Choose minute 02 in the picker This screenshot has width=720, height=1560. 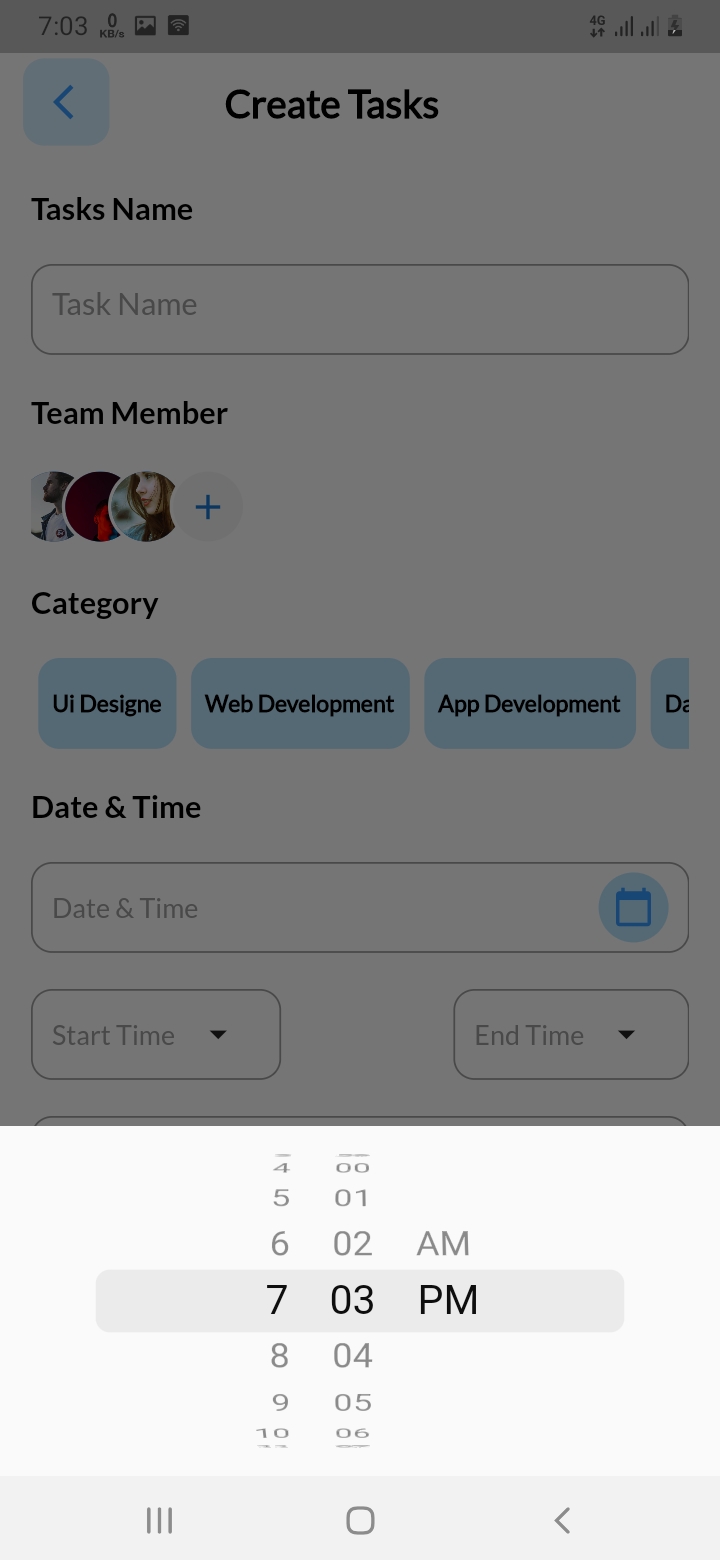tap(352, 1243)
